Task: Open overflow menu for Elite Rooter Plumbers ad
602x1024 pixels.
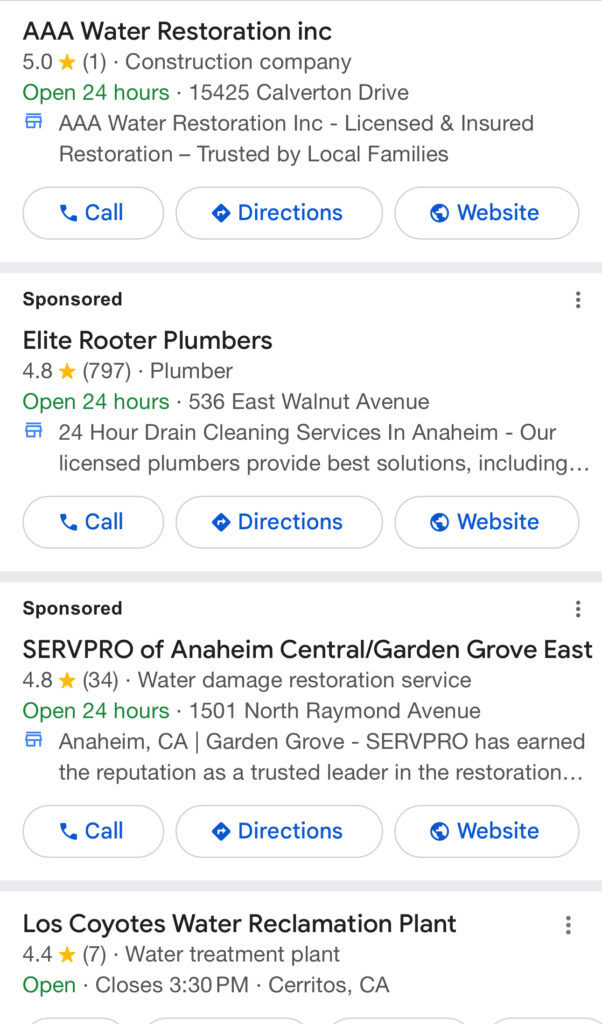Action: click(577, 300)
